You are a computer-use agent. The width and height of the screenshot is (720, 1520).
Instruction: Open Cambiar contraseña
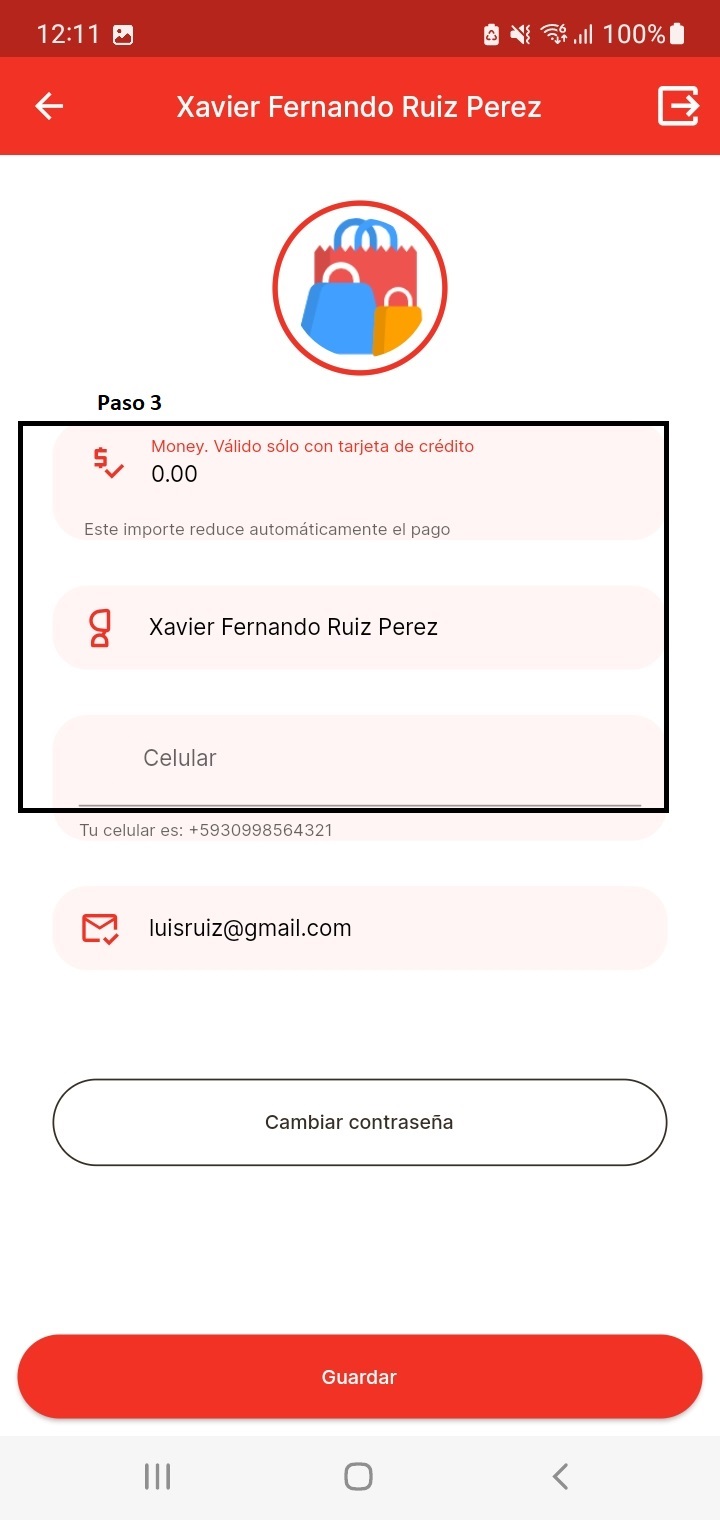click(360, 1122)
